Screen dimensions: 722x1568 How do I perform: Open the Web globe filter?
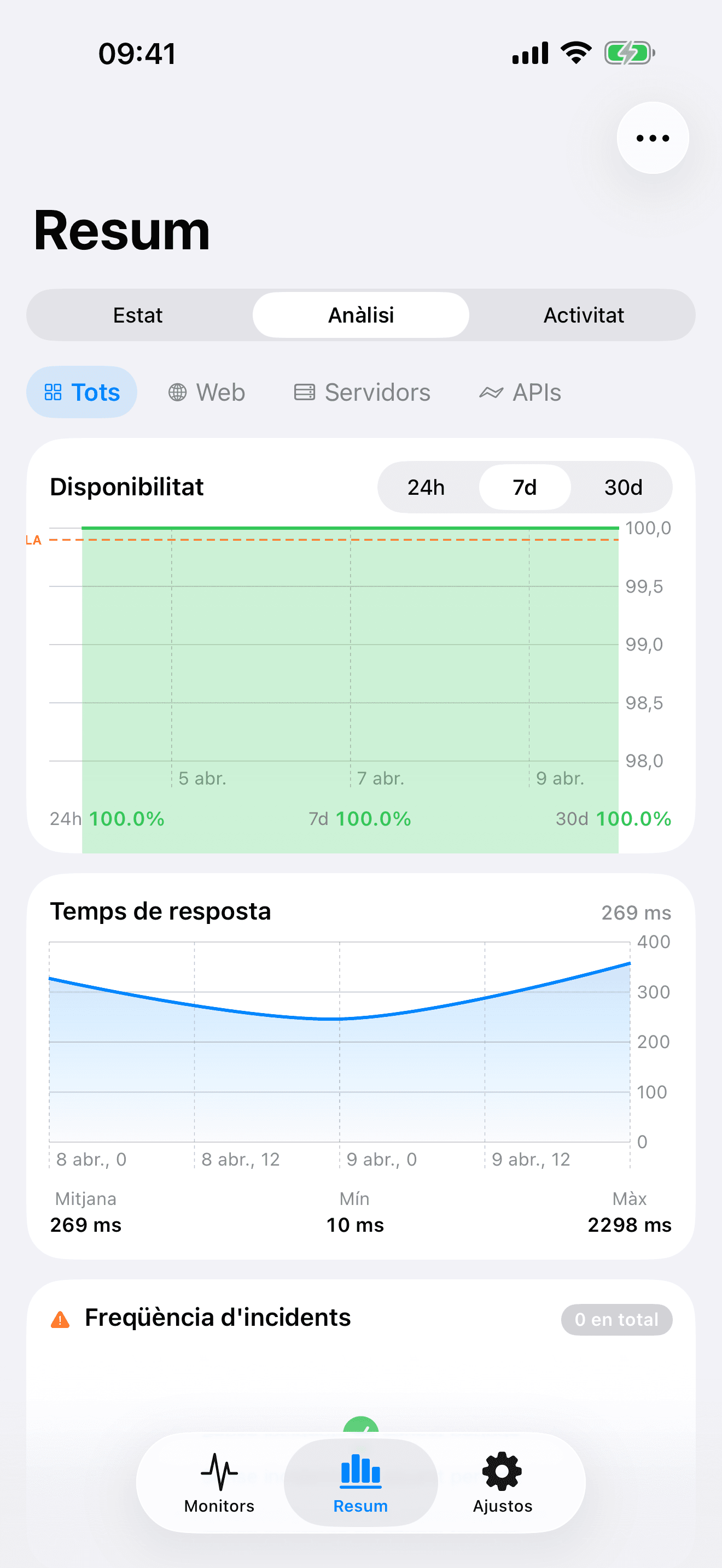coord(178,392)
